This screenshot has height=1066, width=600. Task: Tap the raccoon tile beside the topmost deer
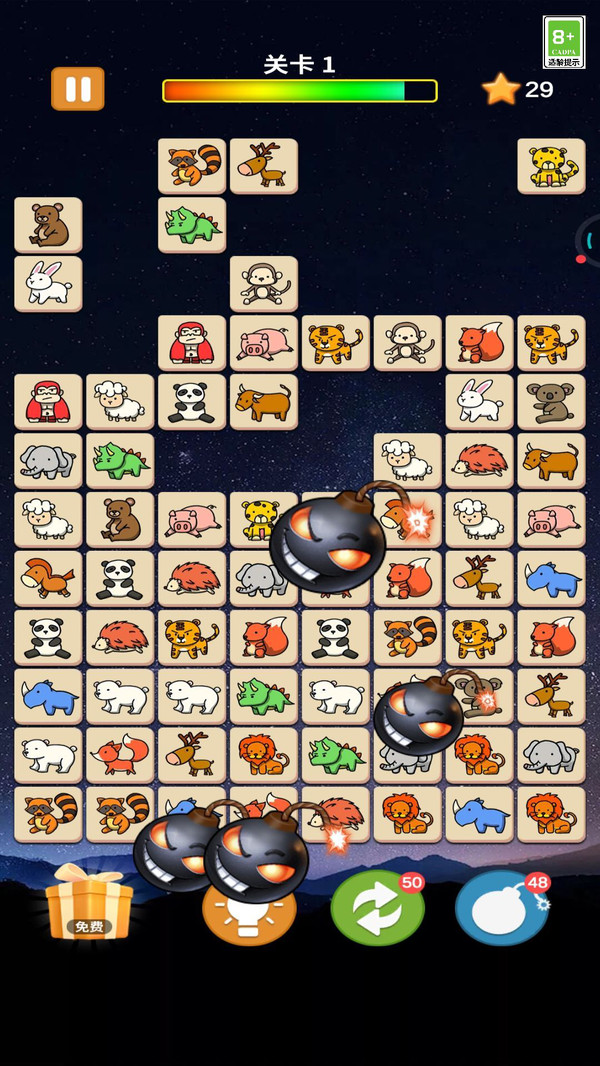(192, 165)
